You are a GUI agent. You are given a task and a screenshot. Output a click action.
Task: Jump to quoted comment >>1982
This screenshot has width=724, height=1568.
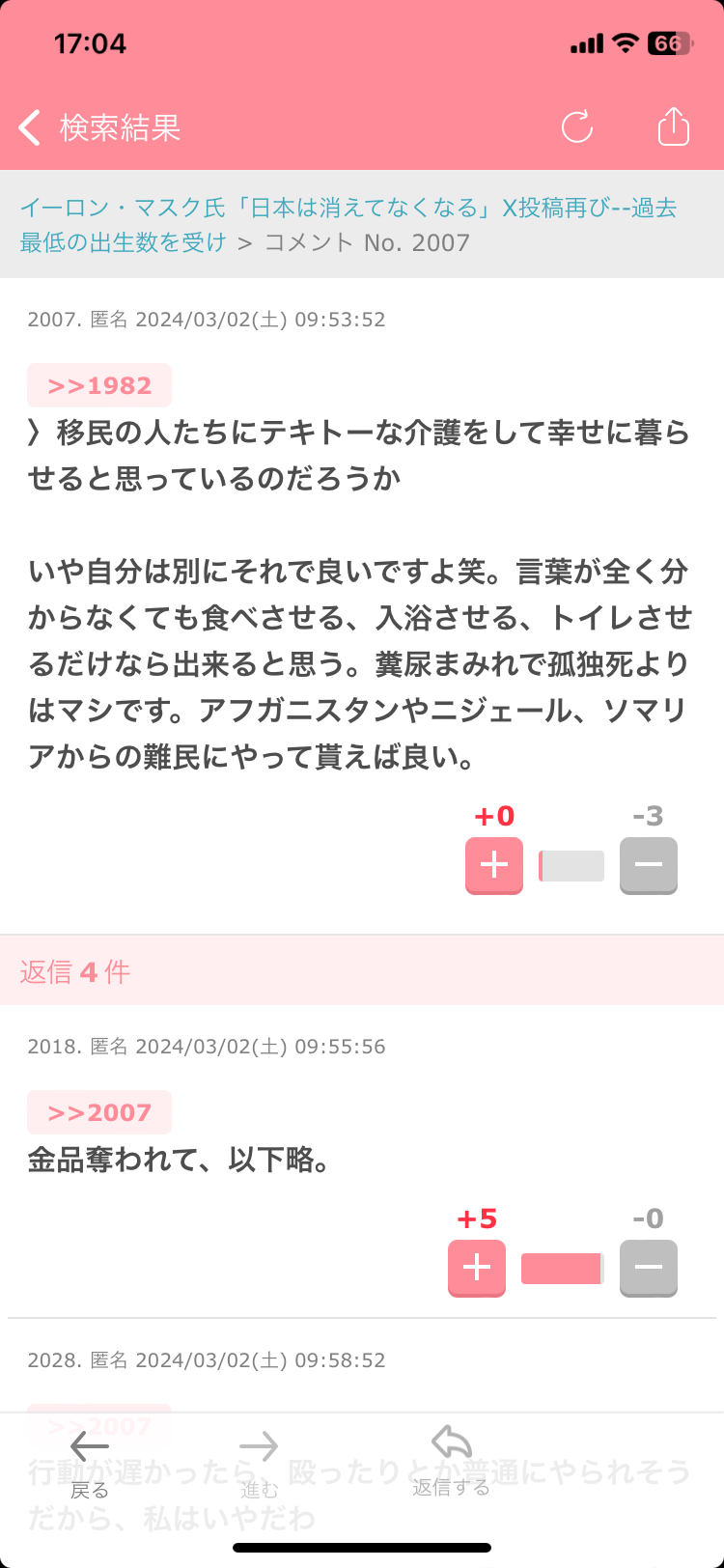99,385
